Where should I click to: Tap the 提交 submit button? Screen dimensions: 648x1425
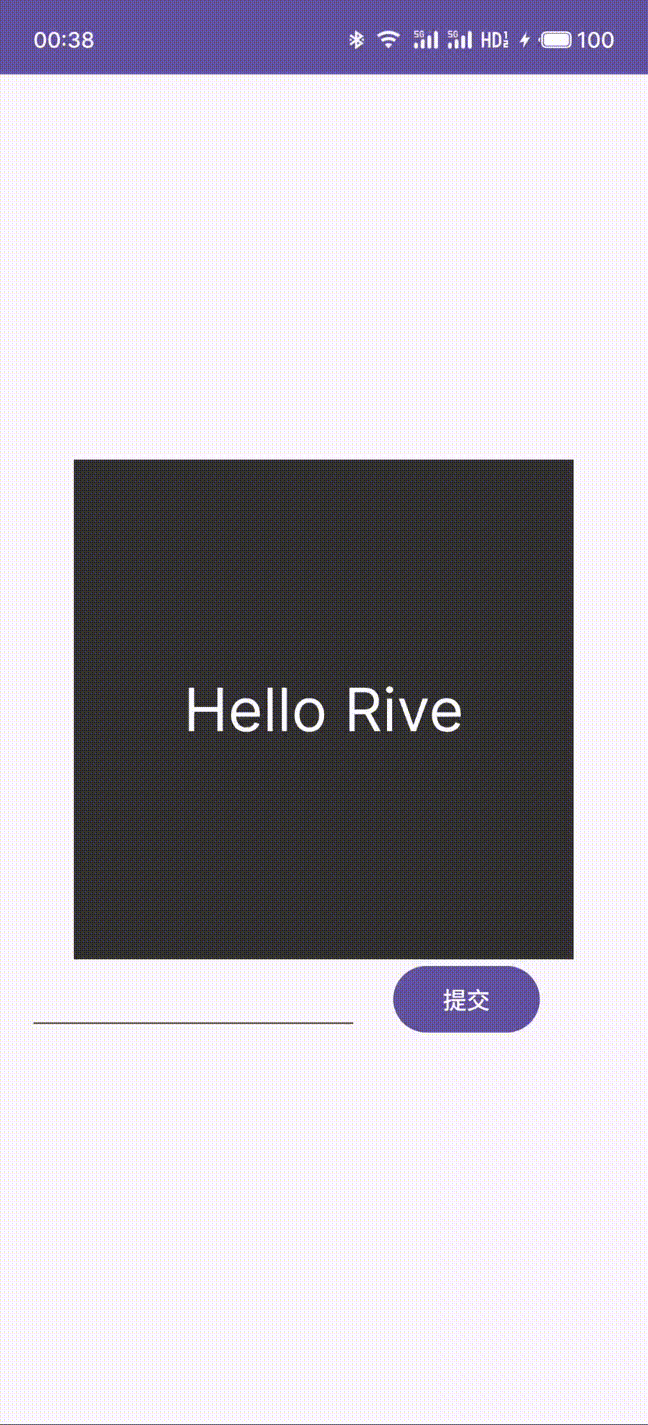(466, 999)
